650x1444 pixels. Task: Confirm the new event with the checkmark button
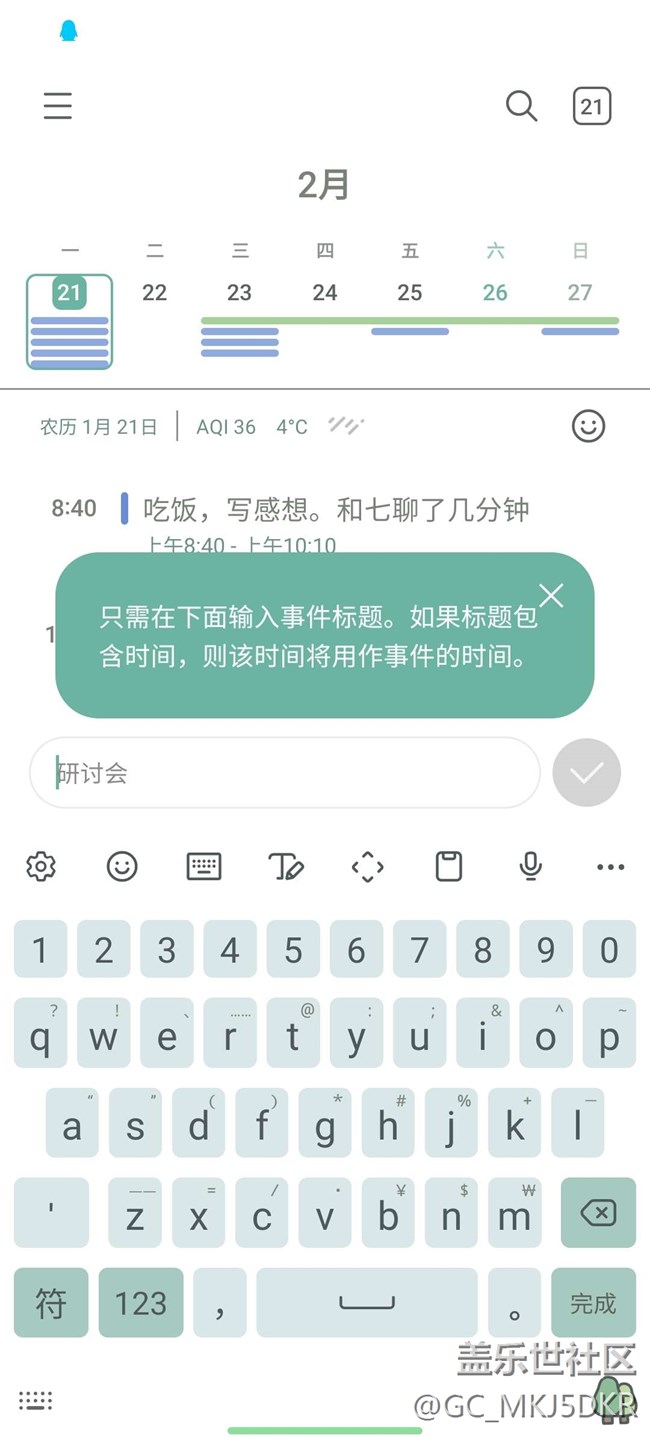click(586, 773)
